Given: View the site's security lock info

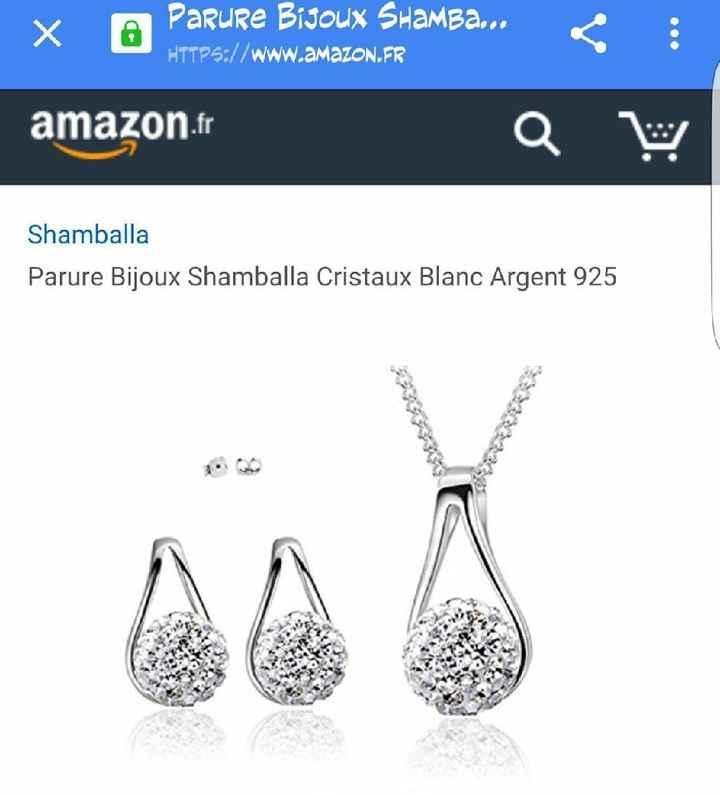Looking at the screenshot, I should pos(132,36).
